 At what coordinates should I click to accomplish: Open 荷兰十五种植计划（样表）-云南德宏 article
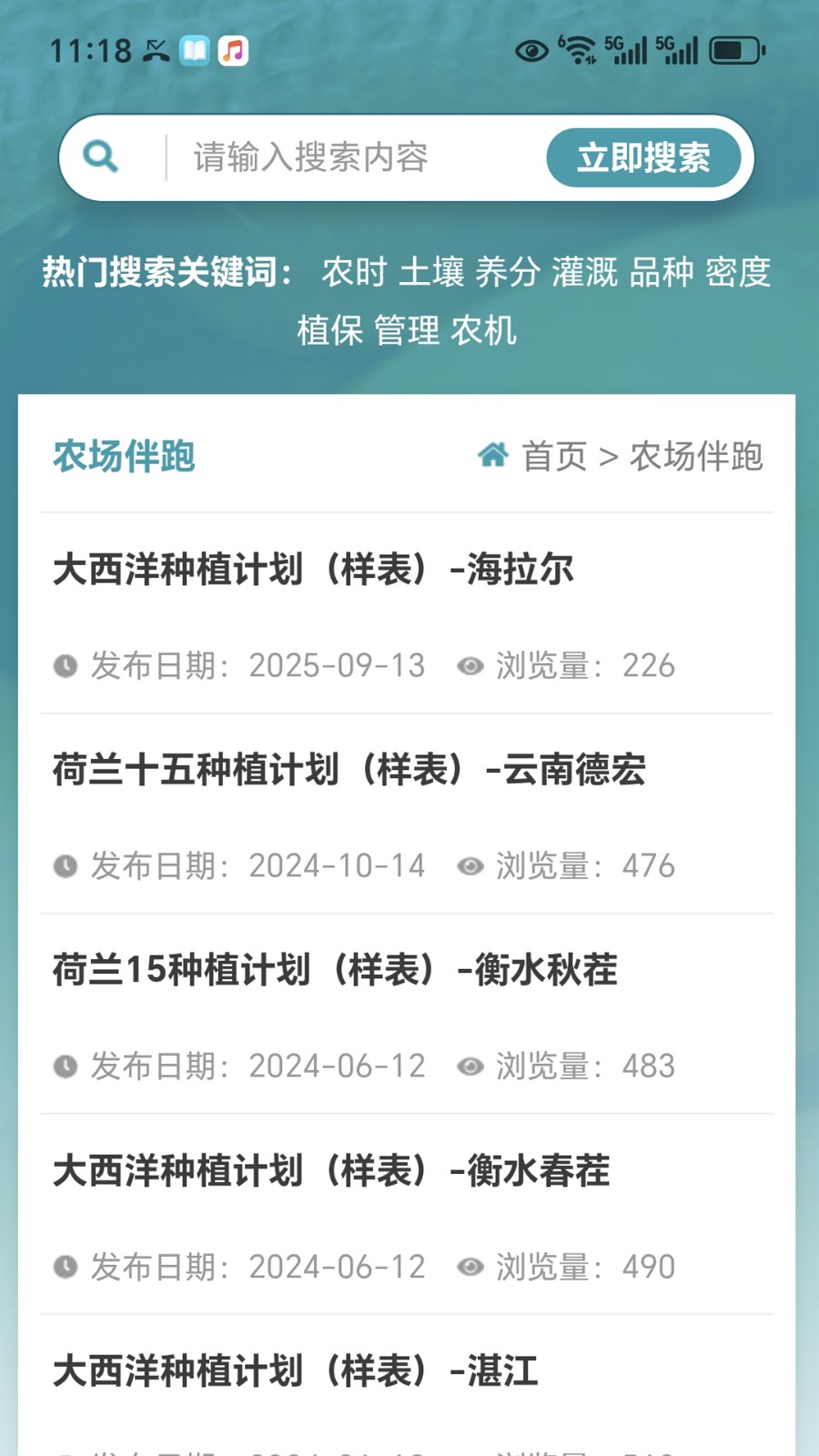[349, 769]
